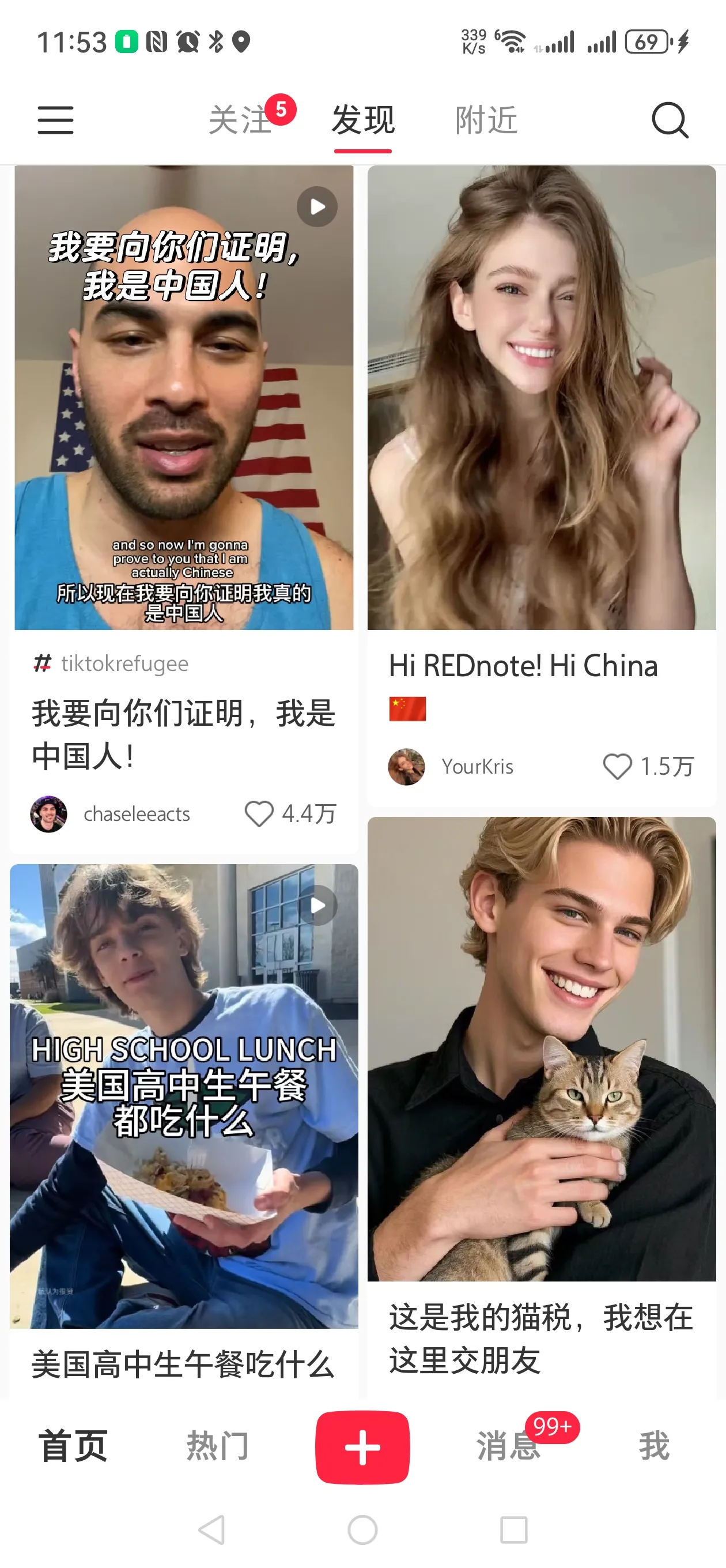The width and height of the screenshot is (726, 1568).
Task: Go to the 首页 tab
Action: click(73, 1445)
